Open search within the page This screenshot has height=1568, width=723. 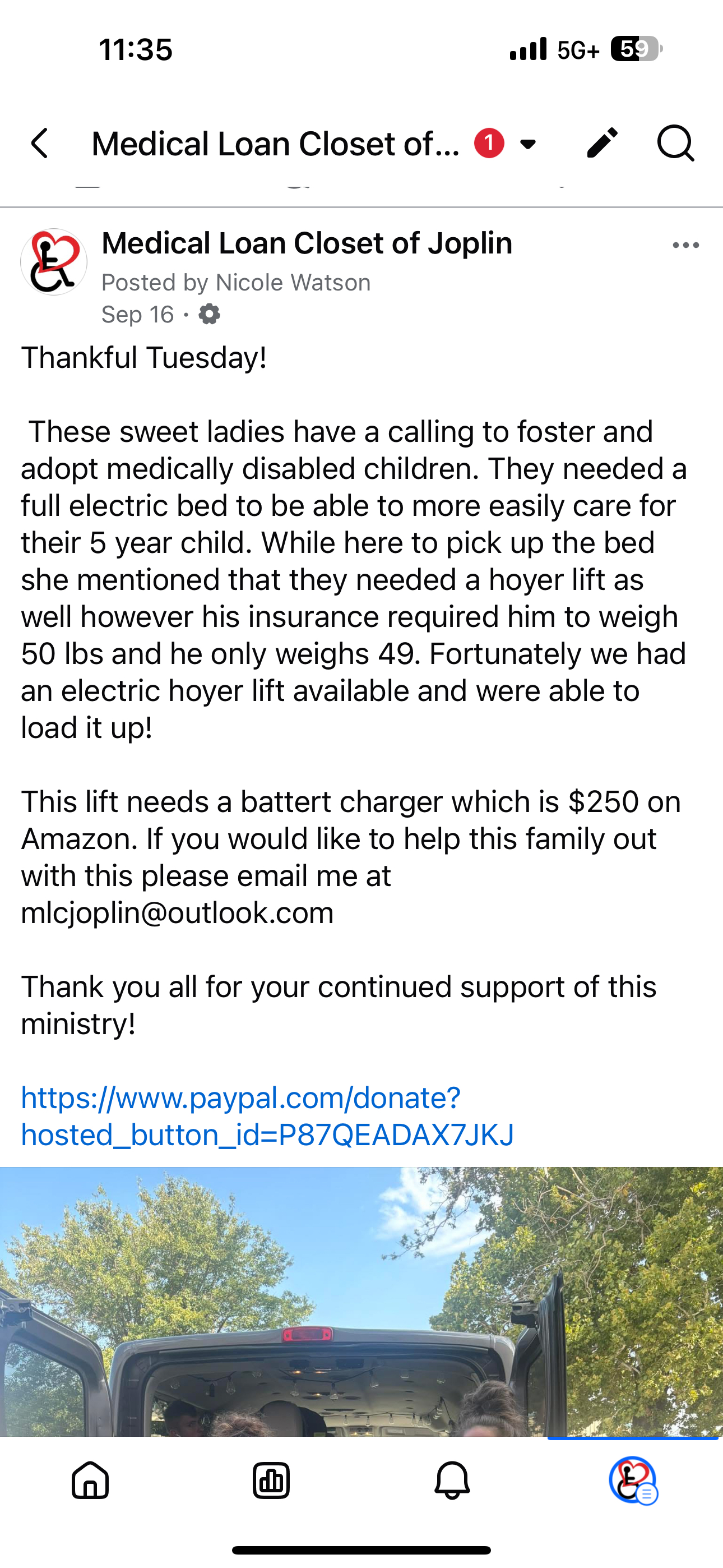tap(675, 144)
